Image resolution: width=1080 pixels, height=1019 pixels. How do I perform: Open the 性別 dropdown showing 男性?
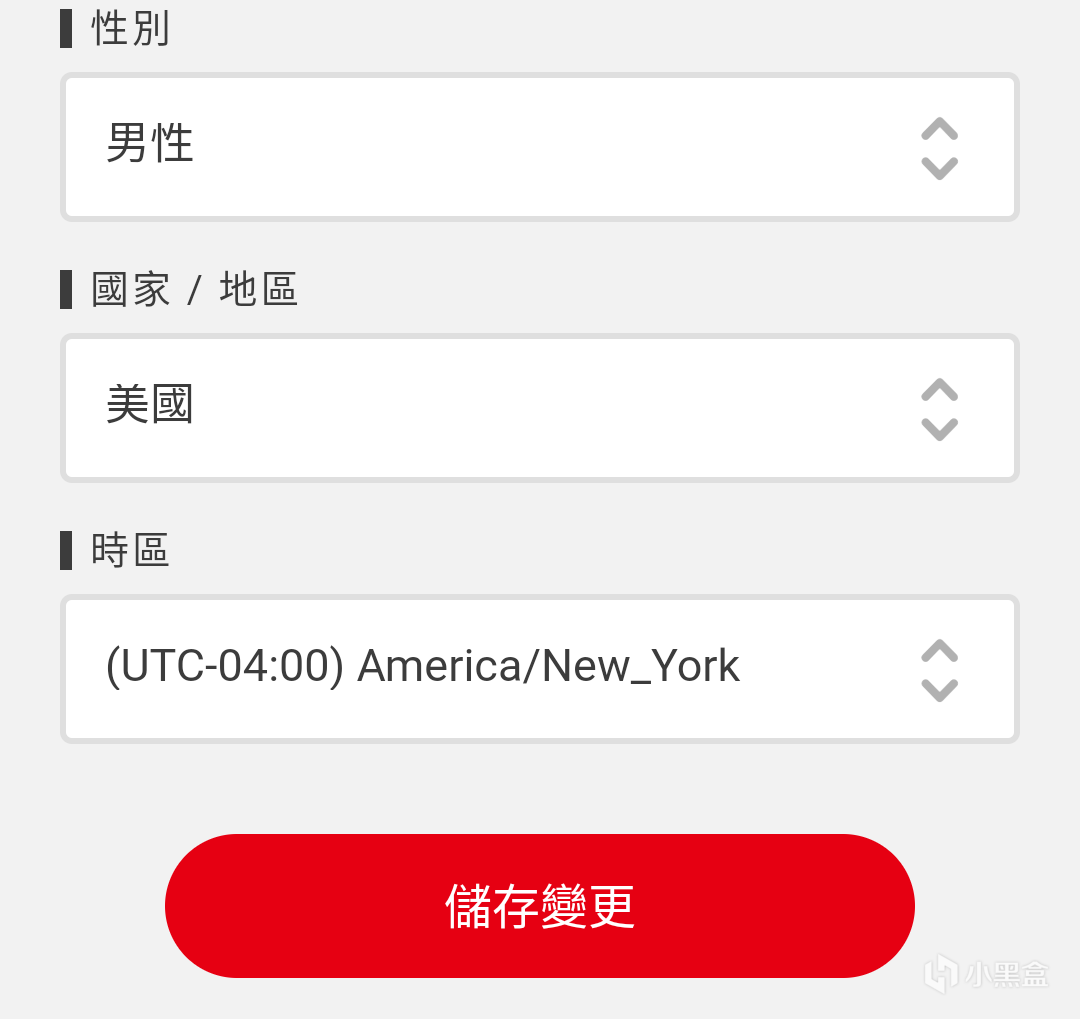(x=540, y=147)
